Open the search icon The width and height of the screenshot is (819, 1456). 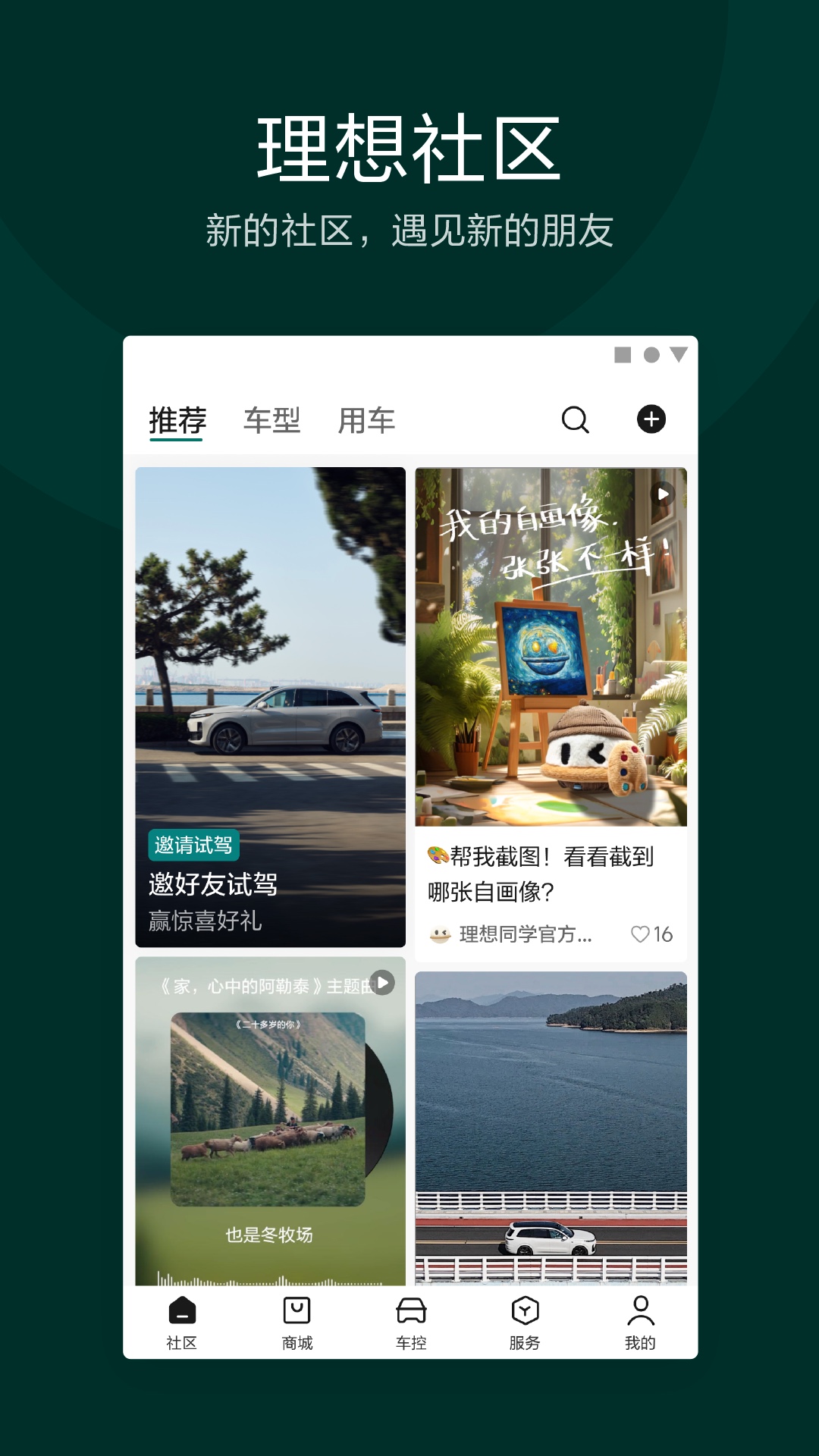click(576, 420)
